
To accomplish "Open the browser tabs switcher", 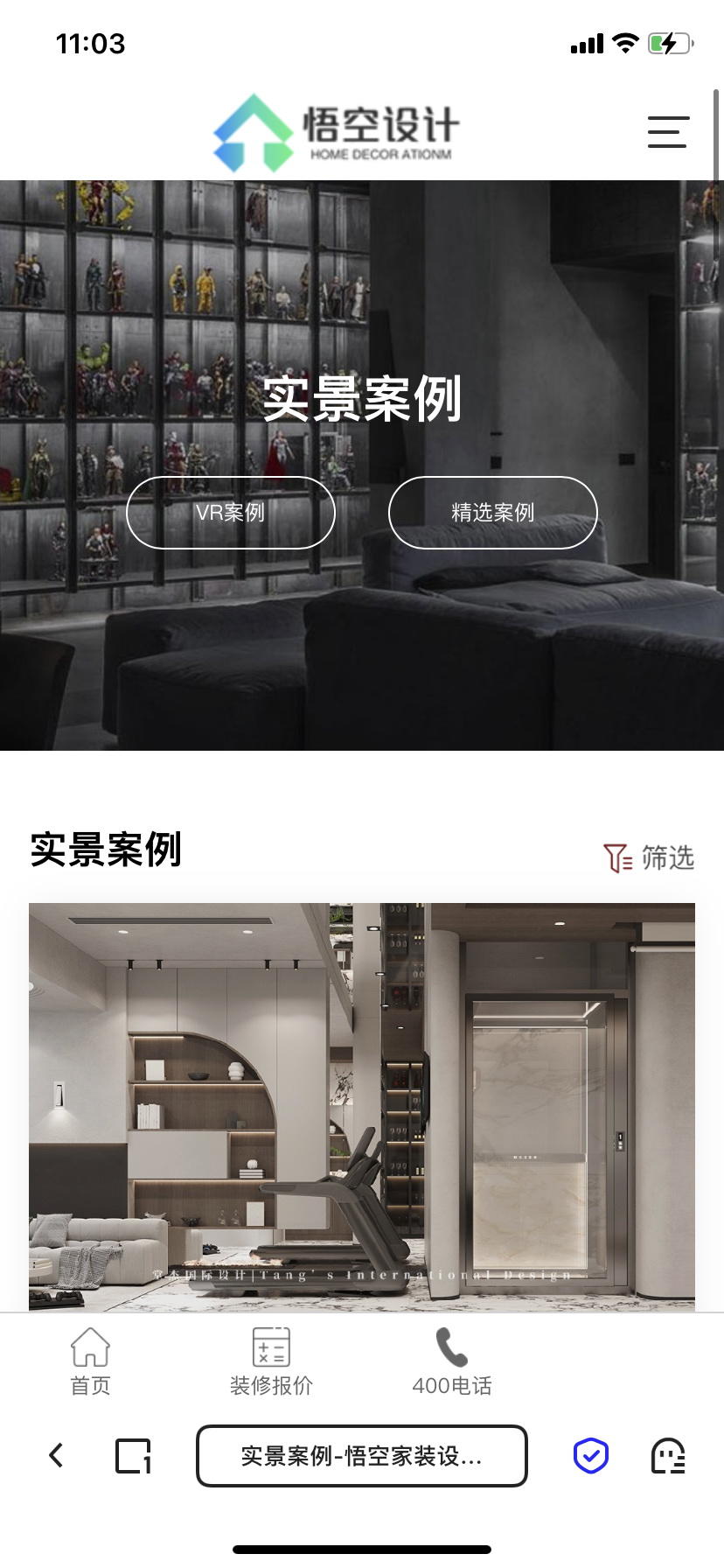I will (134, 1456).
